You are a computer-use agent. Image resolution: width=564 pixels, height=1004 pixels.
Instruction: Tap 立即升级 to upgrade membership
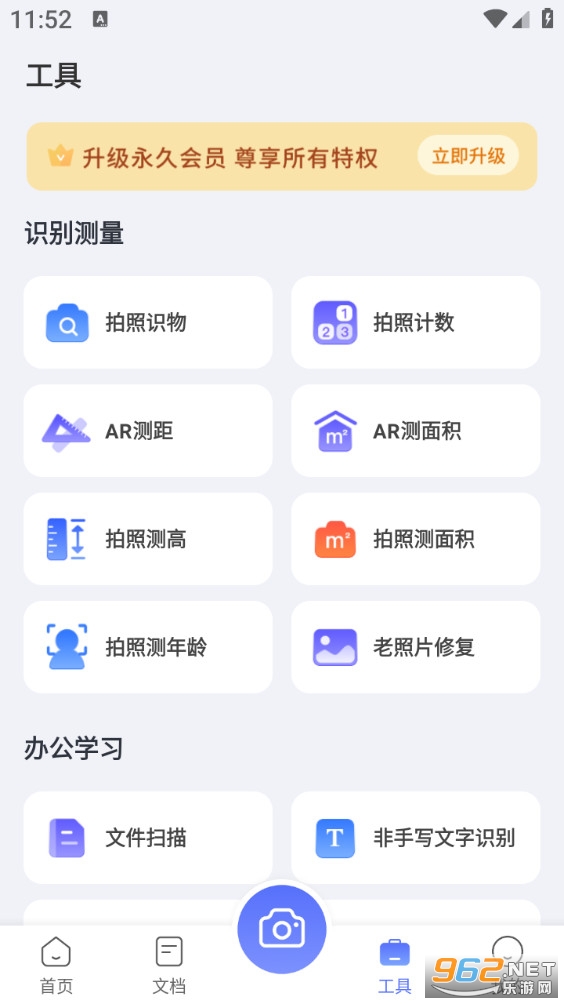coord(468,156)
